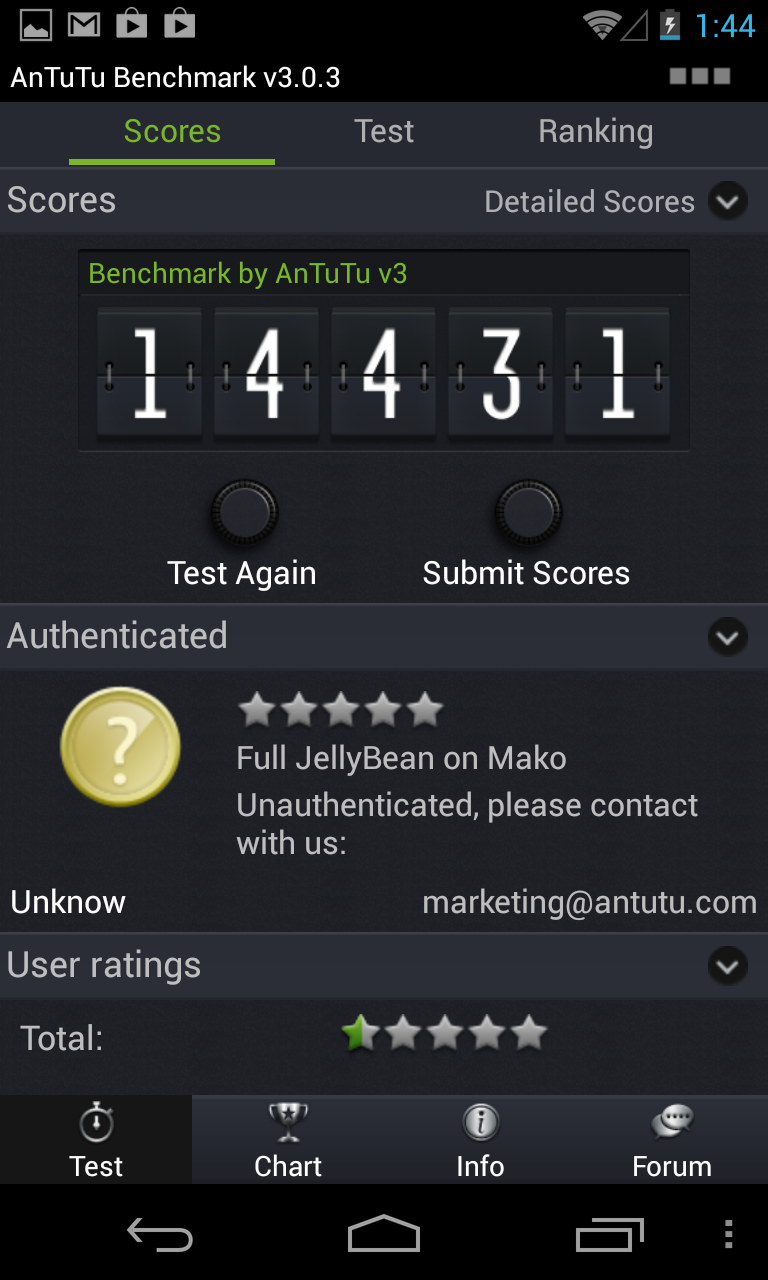Switch to the Test top tab
The width and height of the screenshot is (768, 1280).
coord(384,132)
